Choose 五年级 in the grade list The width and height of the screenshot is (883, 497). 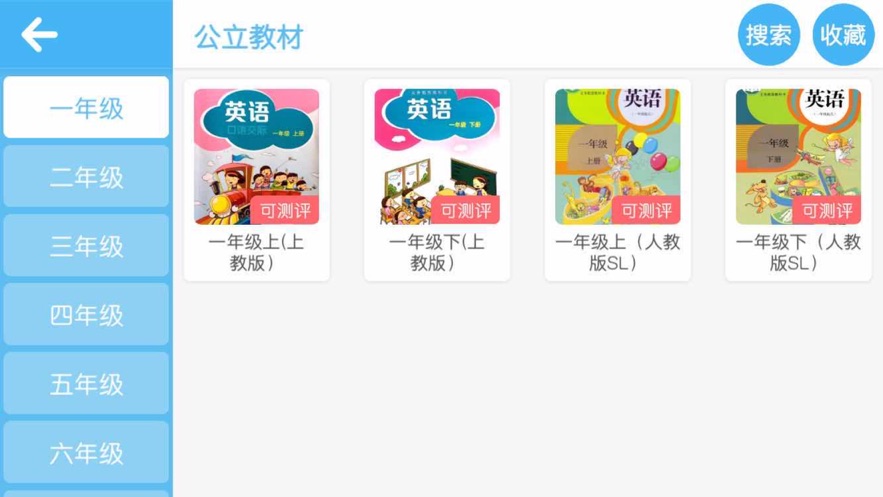click(x=86, y=384)
